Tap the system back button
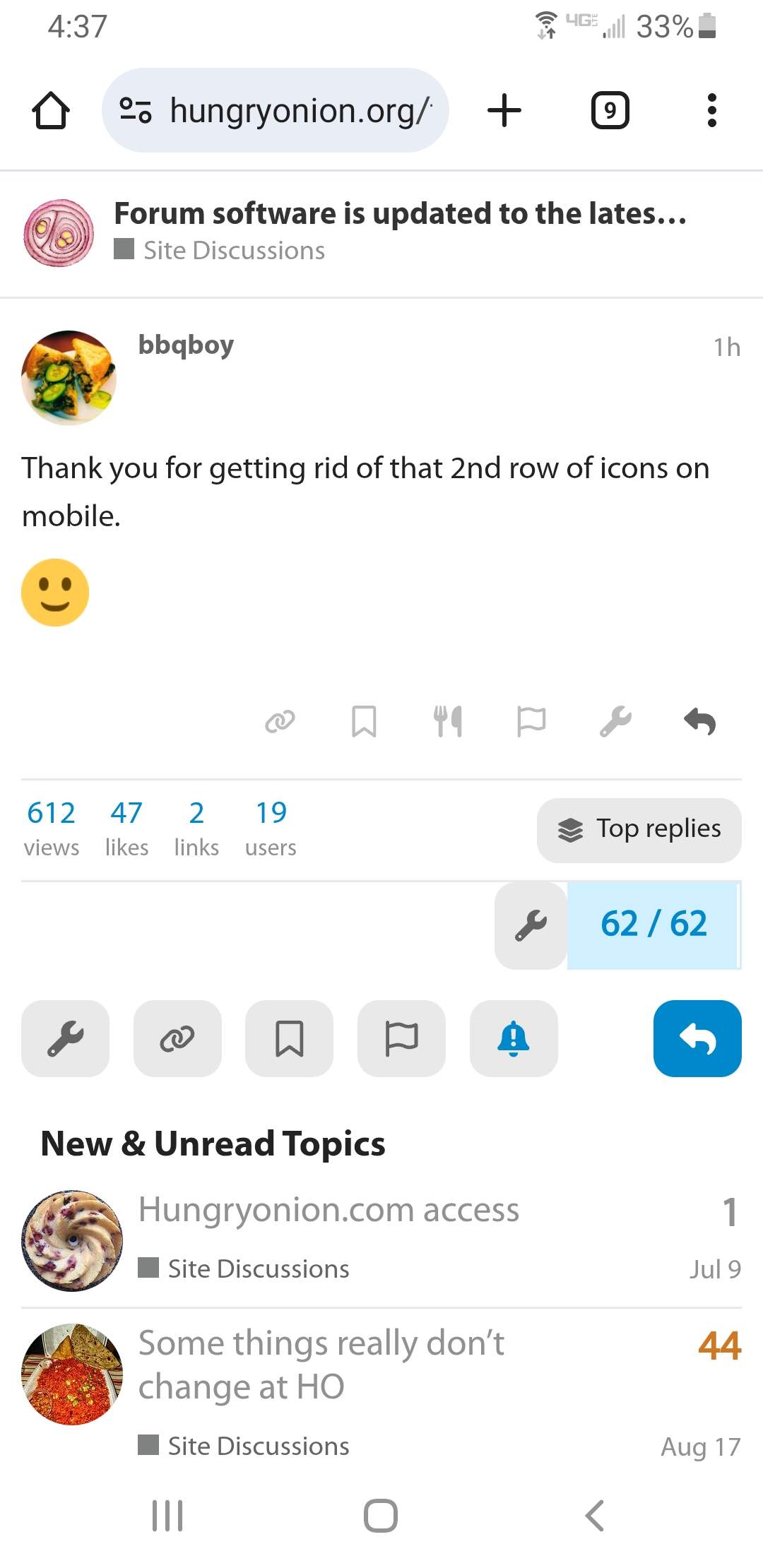The image size is (763, 1568). point(595,1516)
